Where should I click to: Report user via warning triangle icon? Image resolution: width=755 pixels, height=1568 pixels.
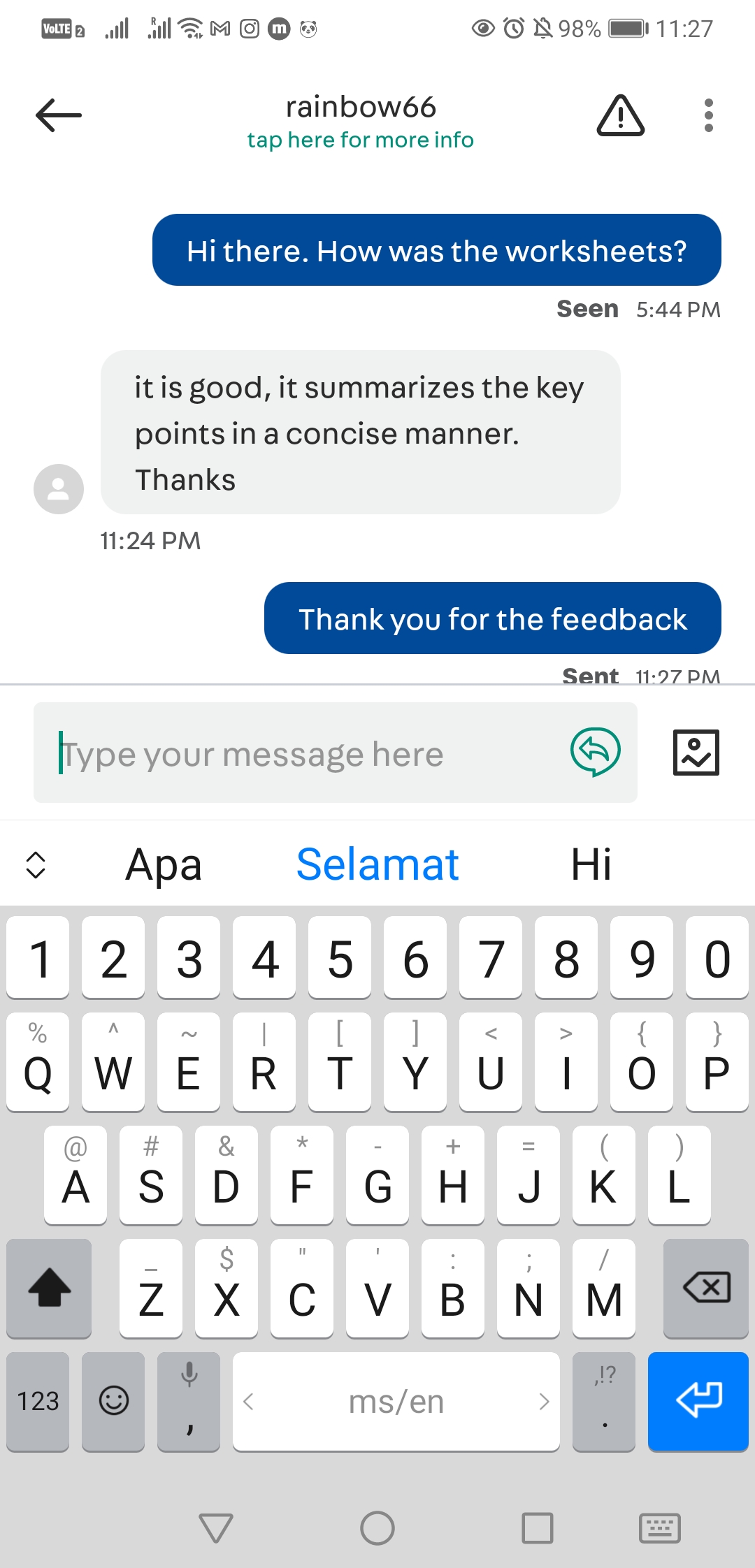pos(620,115)
